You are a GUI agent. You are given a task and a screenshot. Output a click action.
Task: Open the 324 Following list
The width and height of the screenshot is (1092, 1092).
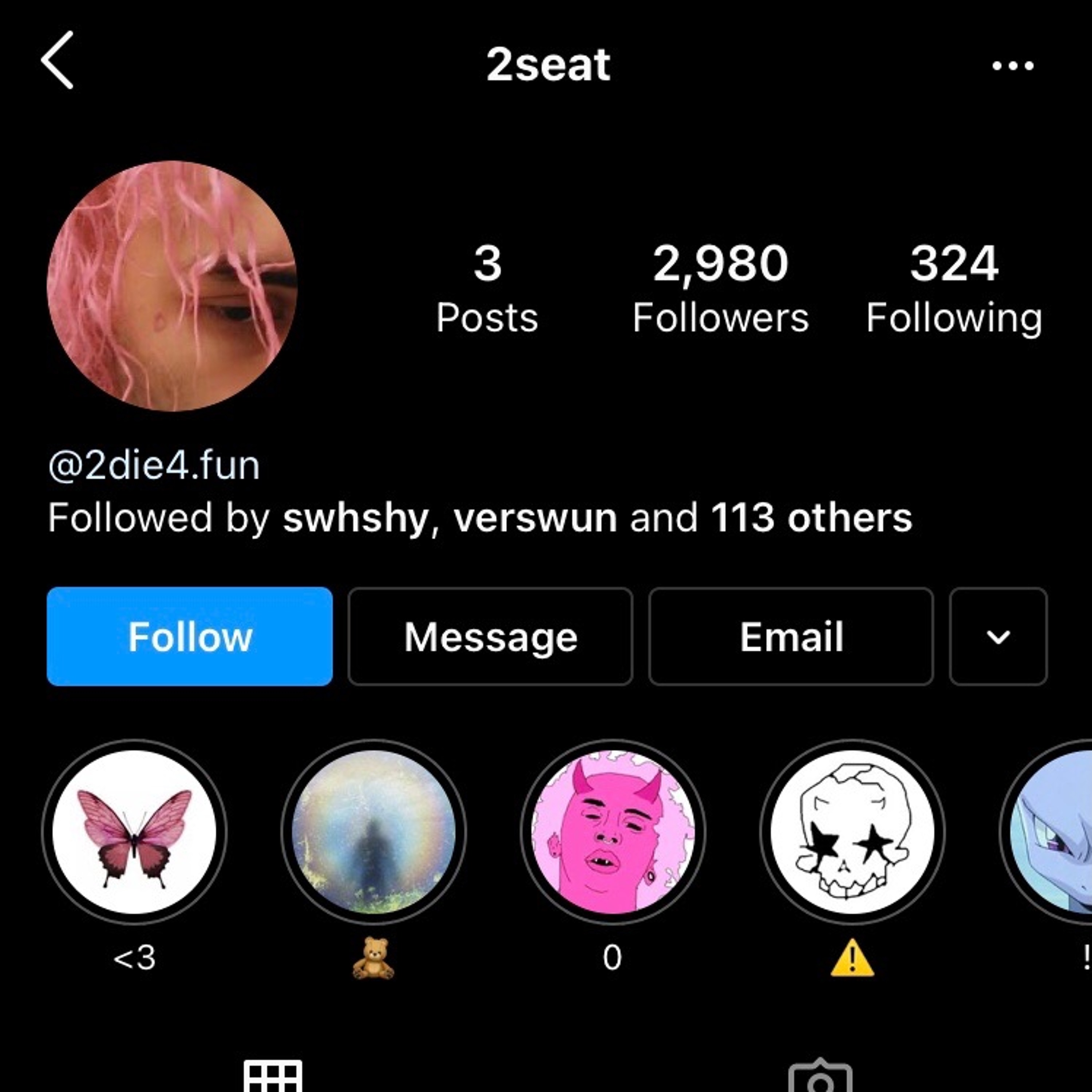954,287
